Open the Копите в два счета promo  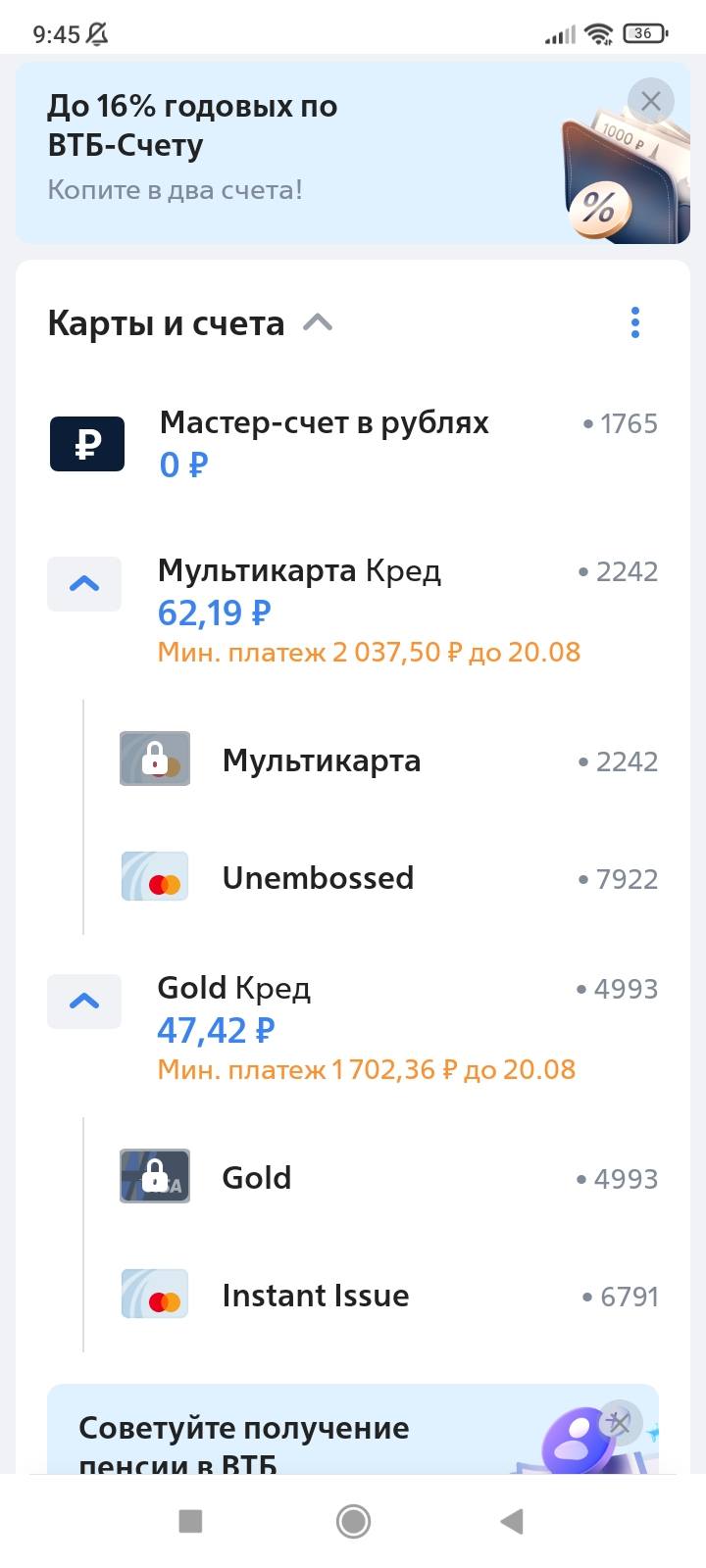coord(176,190)
